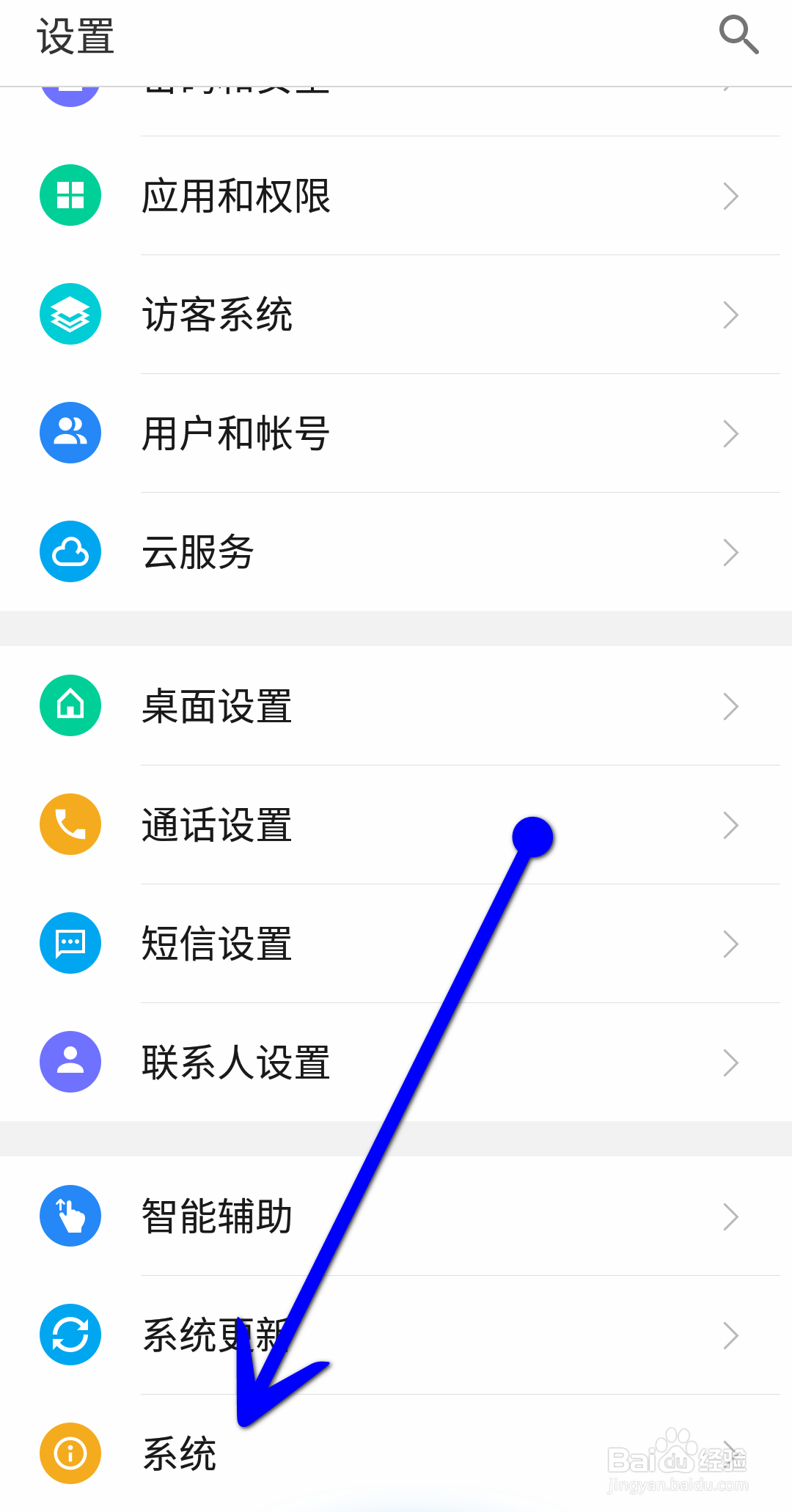792x1512 pixels.
Task: Tap the 应用和权限 grid icon
Action: pos(70,195)
